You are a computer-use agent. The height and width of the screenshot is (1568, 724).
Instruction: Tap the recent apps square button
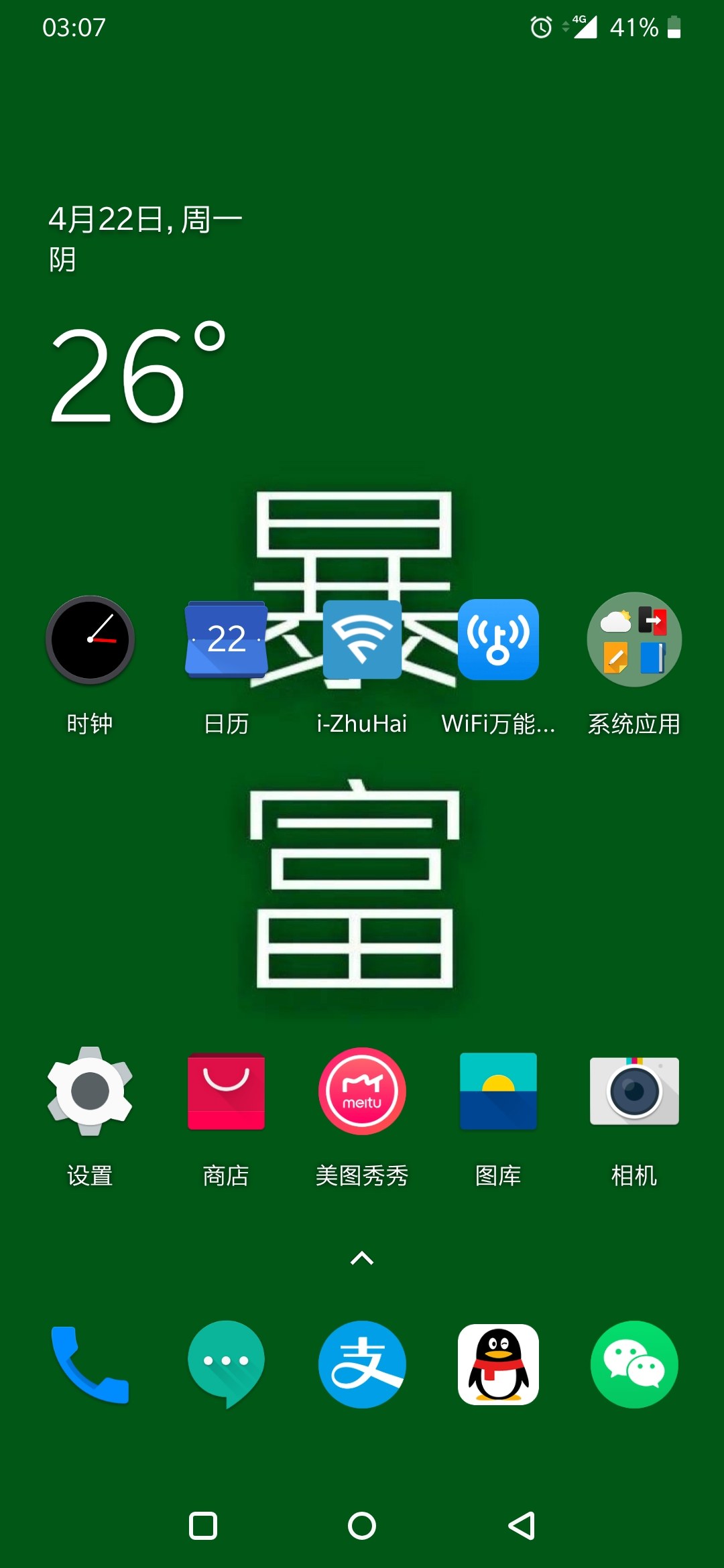coord(203,1526)
